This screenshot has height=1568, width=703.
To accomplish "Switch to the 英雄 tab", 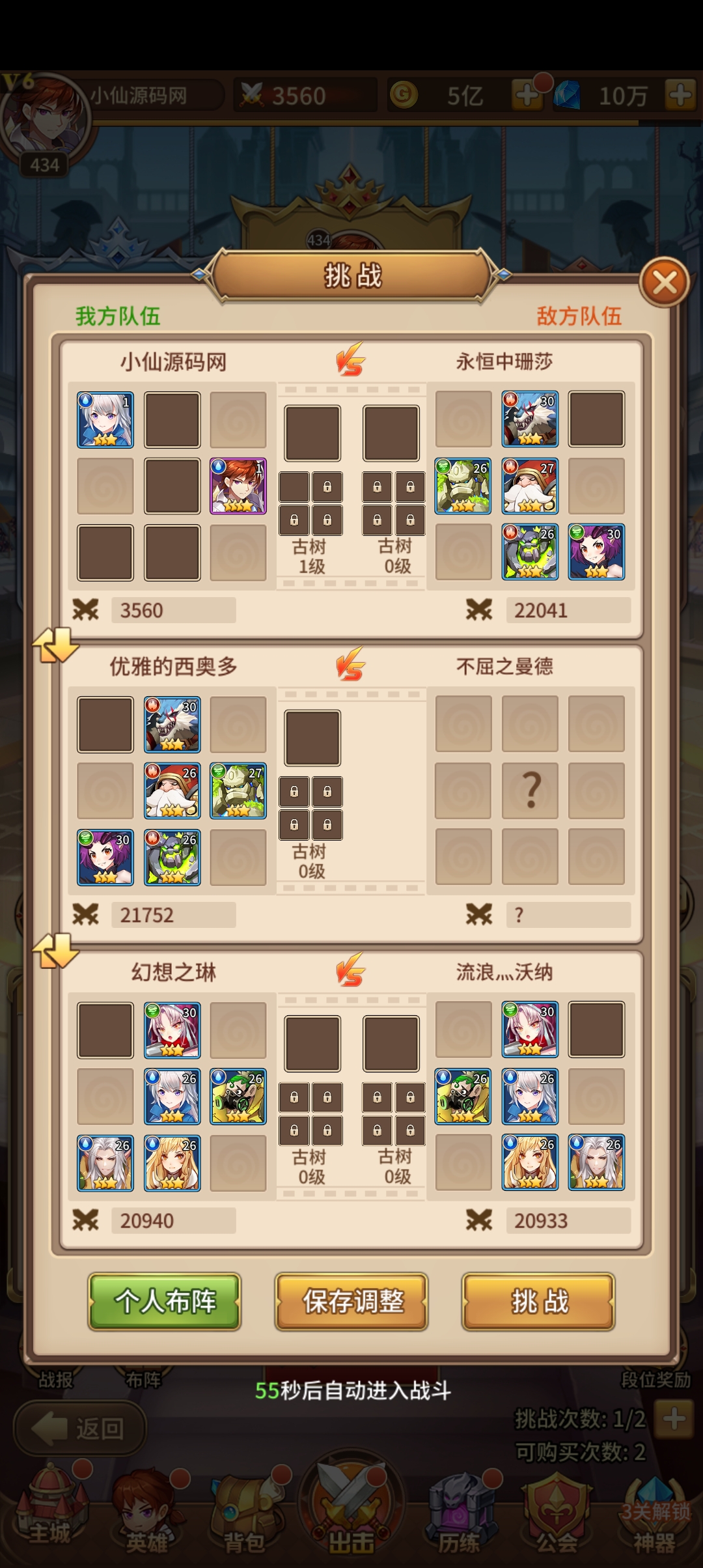I will point(147,1512).
